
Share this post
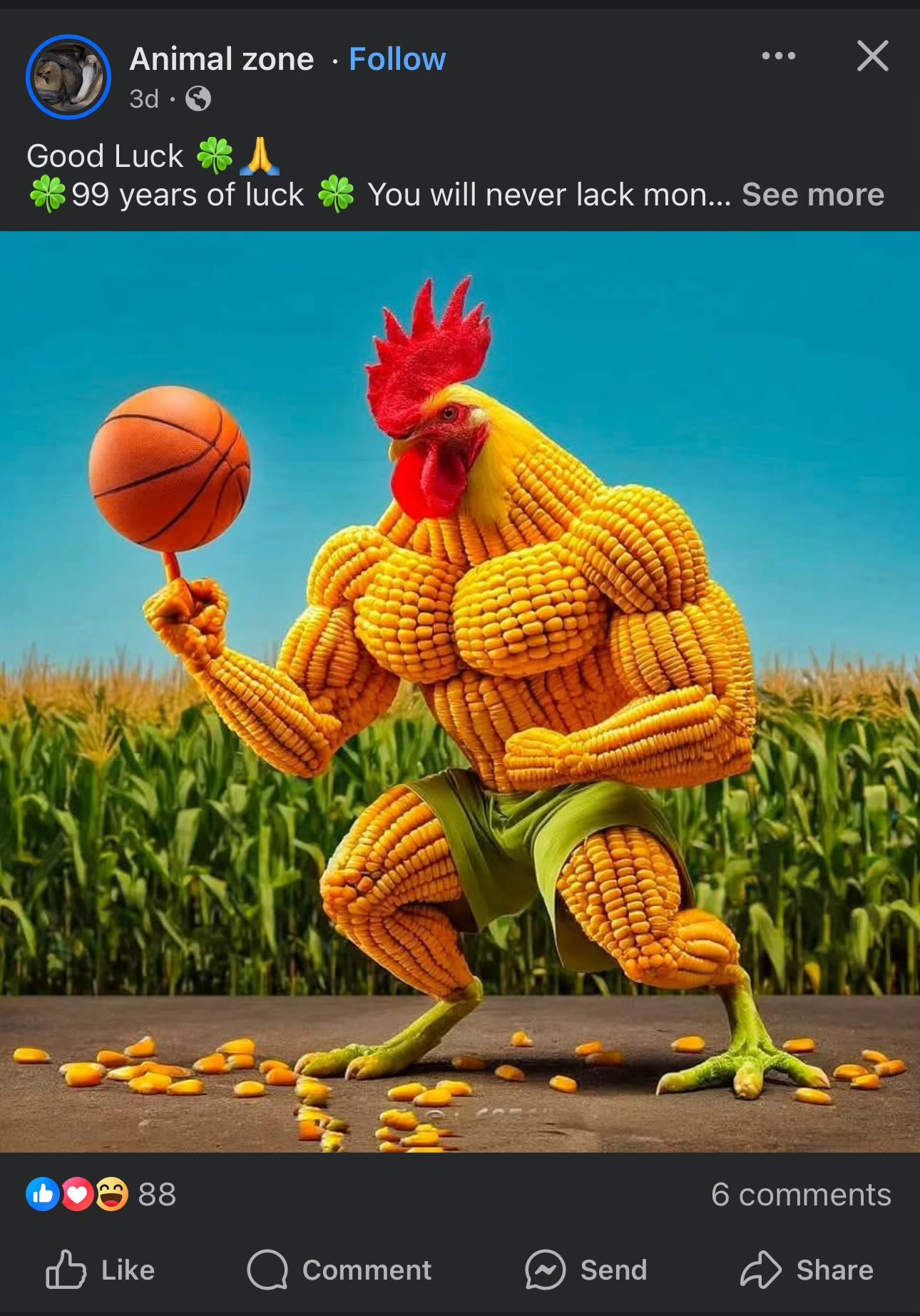807,1270
